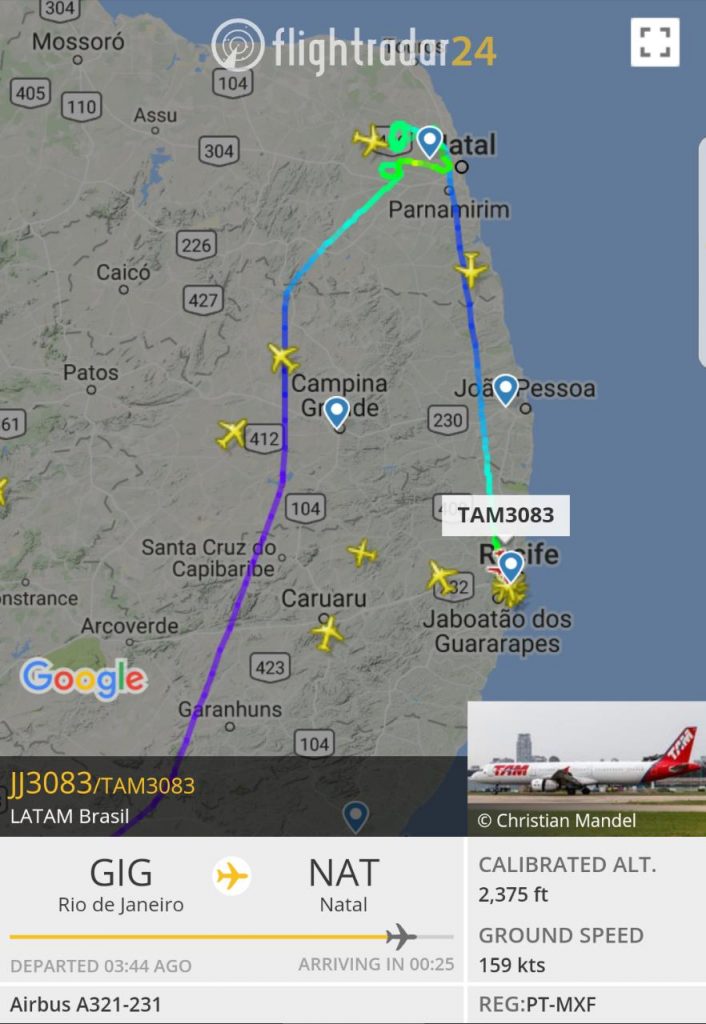The width and height of the screenshot is (706, 1024).
Task: Tap the plane south of Parnamirim
Action: pyautogui.click(x=470, y=269)
